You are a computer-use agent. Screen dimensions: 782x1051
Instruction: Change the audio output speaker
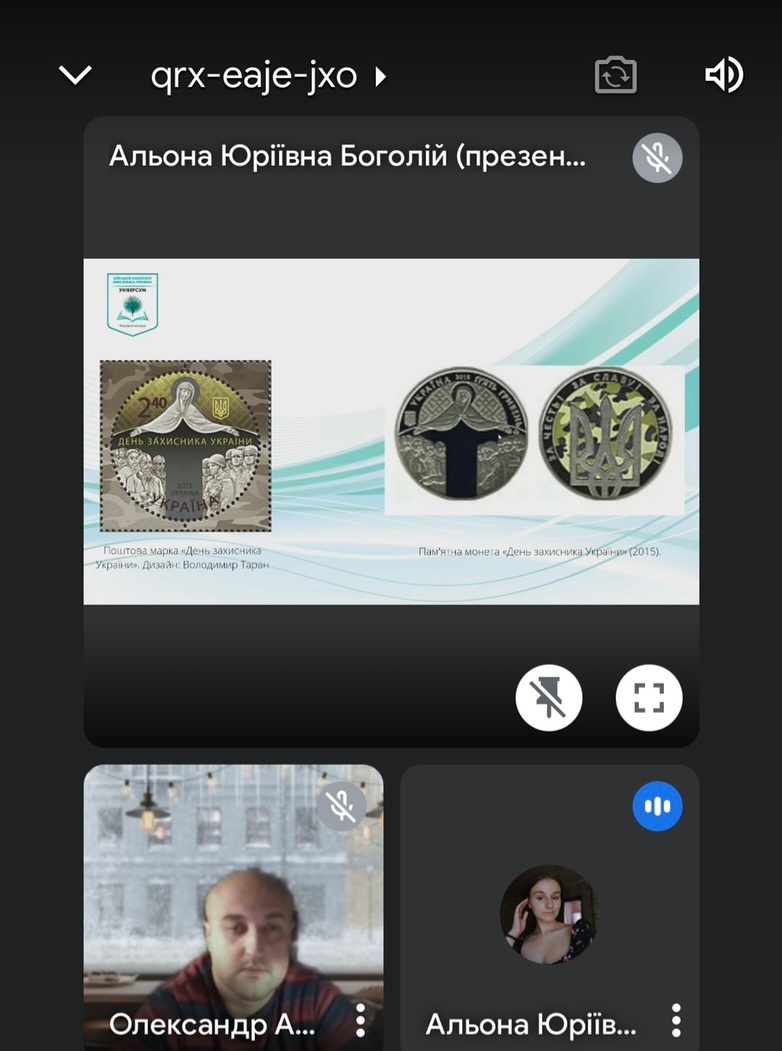click(x=723, y=76)
